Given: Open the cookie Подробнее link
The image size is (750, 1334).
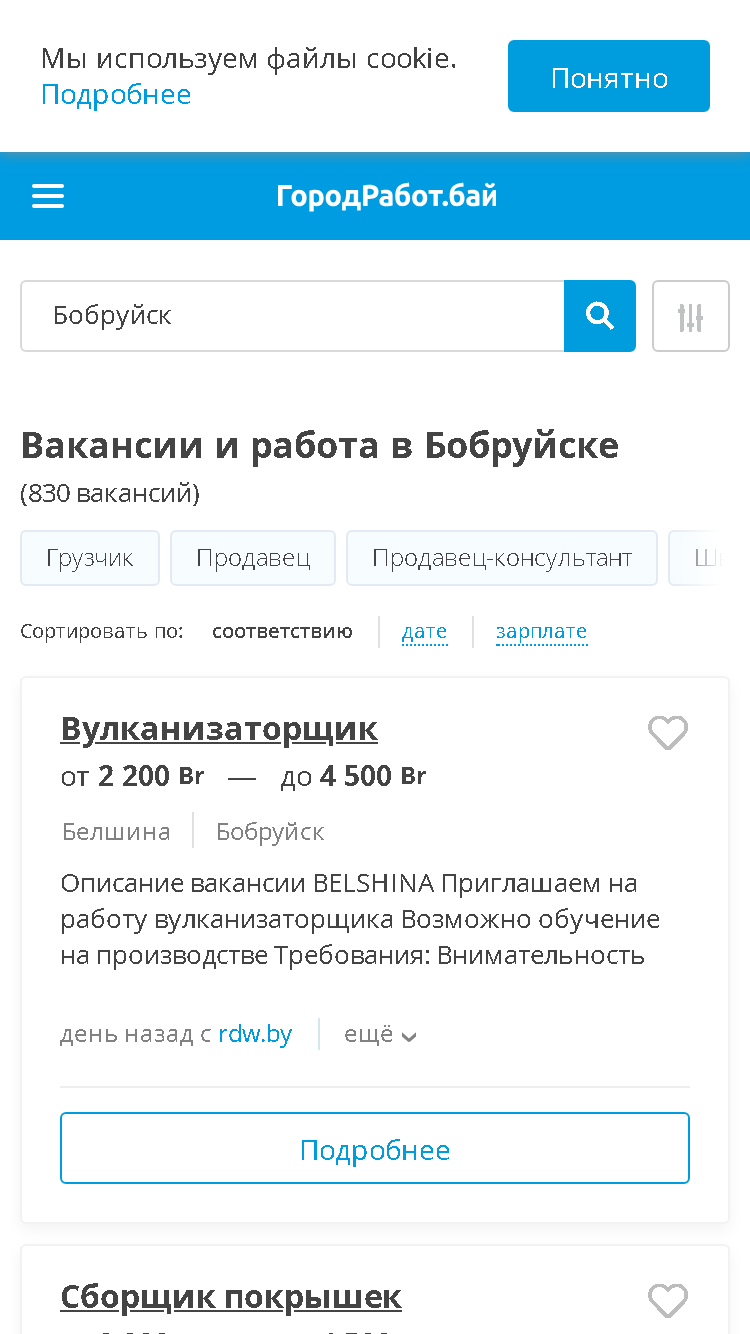Looking at the screenshot, I should click(x=116, y=95).
